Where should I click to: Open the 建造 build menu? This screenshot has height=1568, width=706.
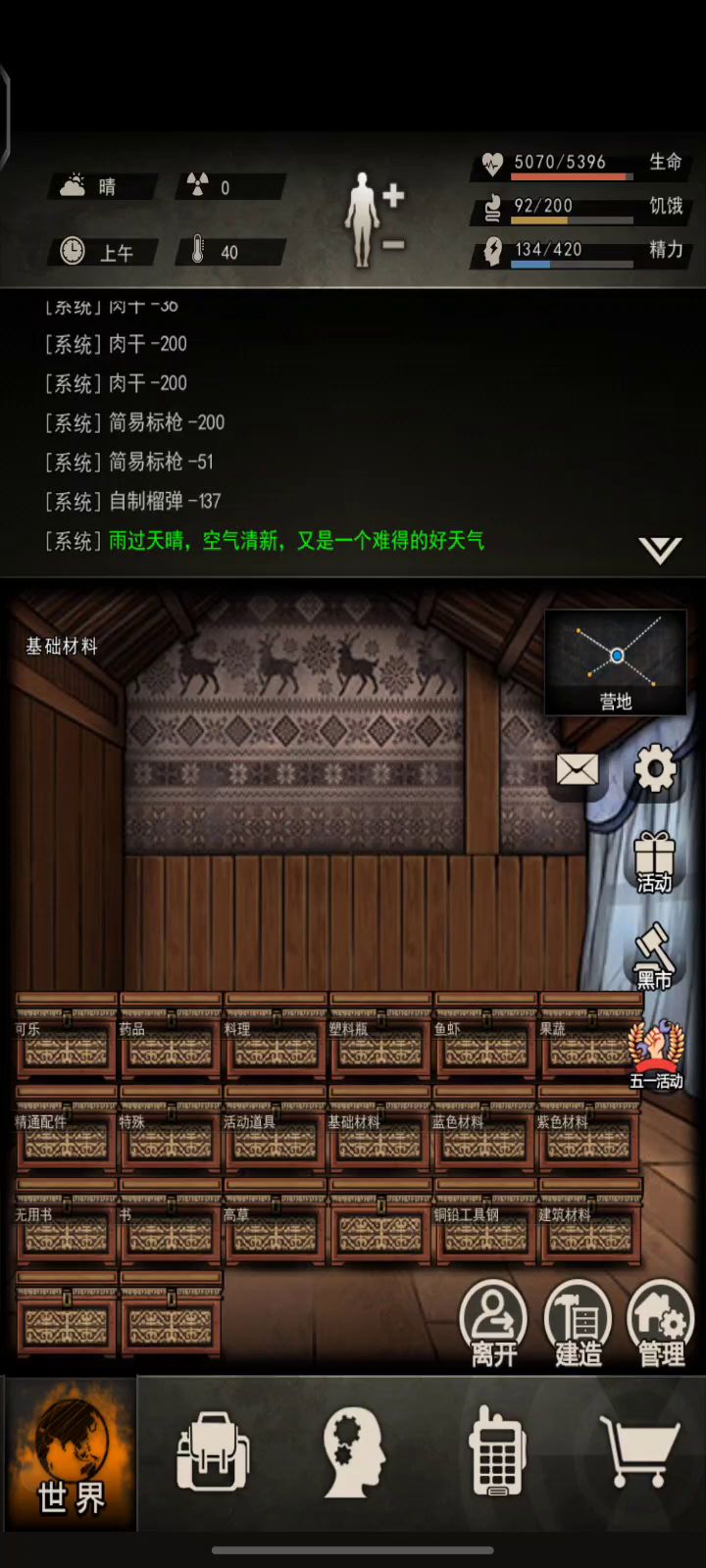(x=579, y=1323)
